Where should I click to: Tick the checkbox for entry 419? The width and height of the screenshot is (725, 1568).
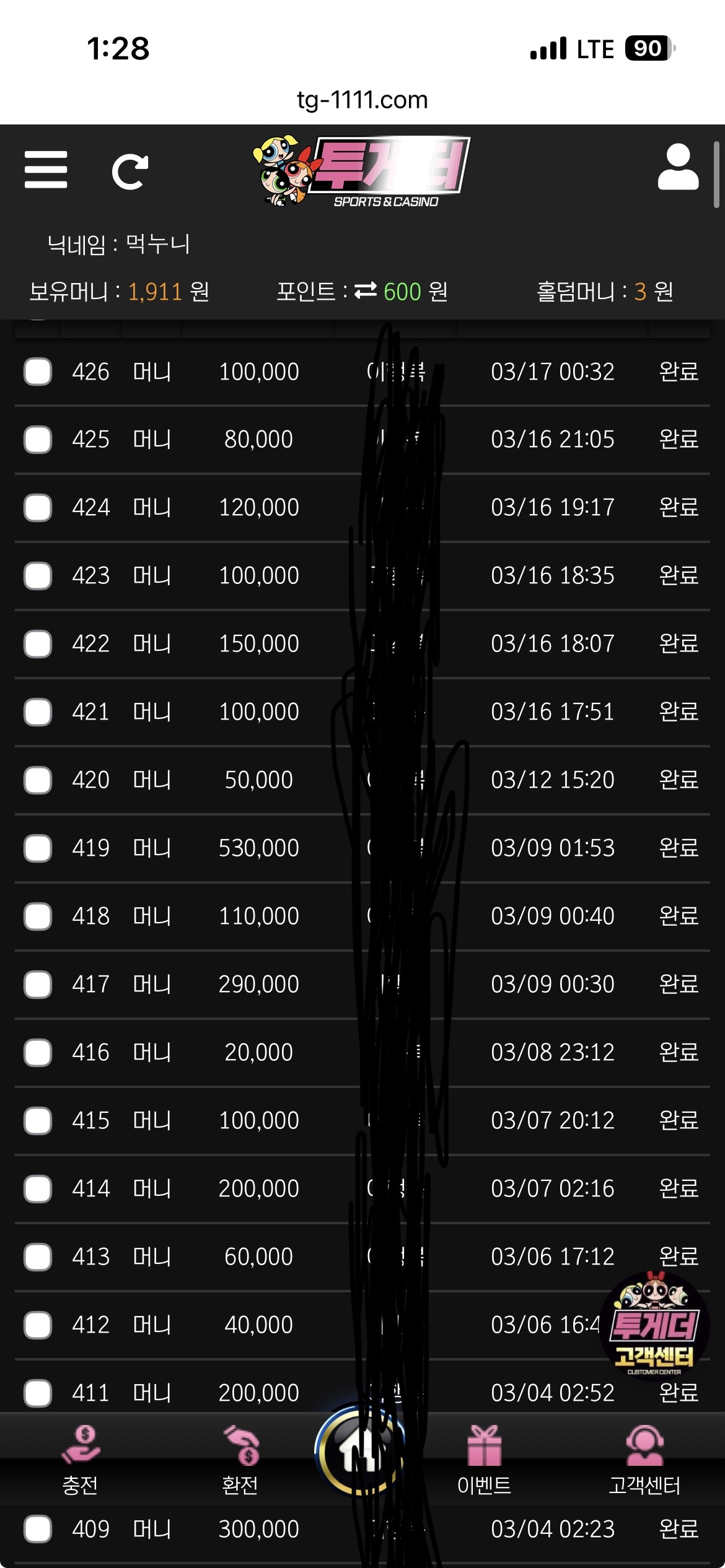pos(38,848)
